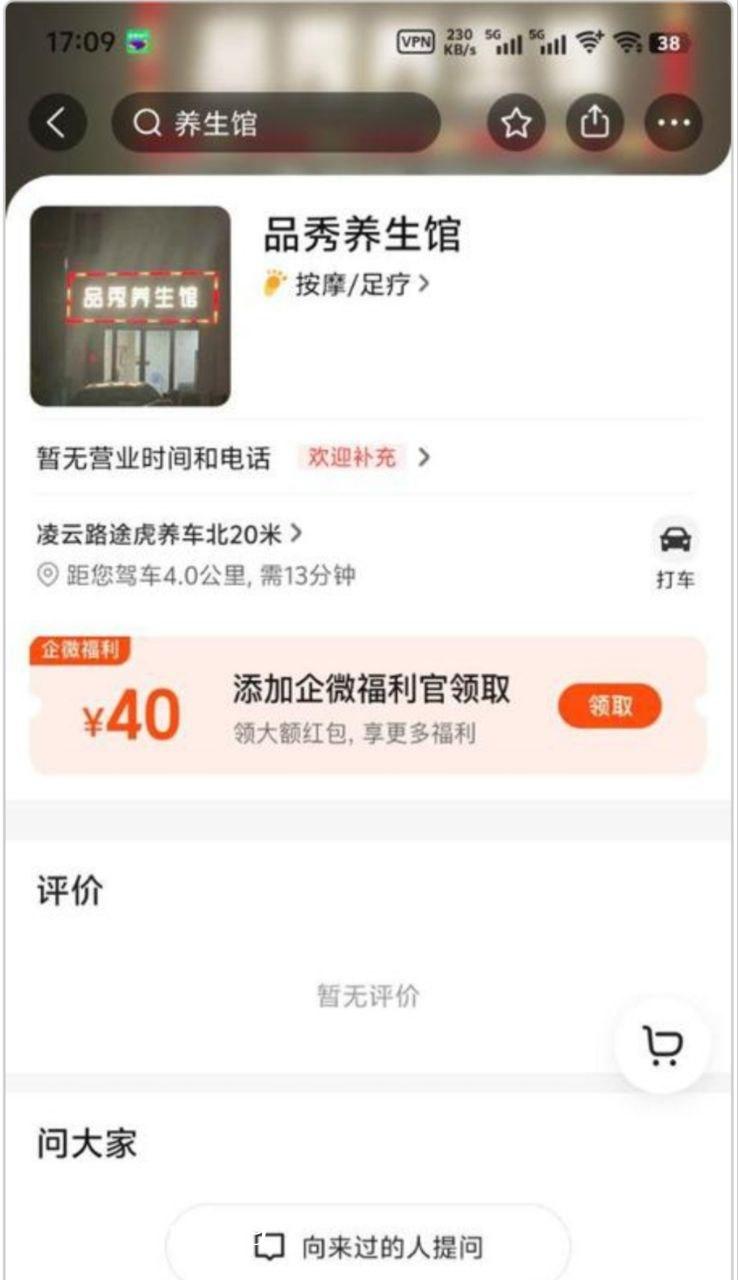Image resolution: width=738 pixels, height=1280 pixels.
Task: Tap the back arrow icon
Action: click(56, 123)
